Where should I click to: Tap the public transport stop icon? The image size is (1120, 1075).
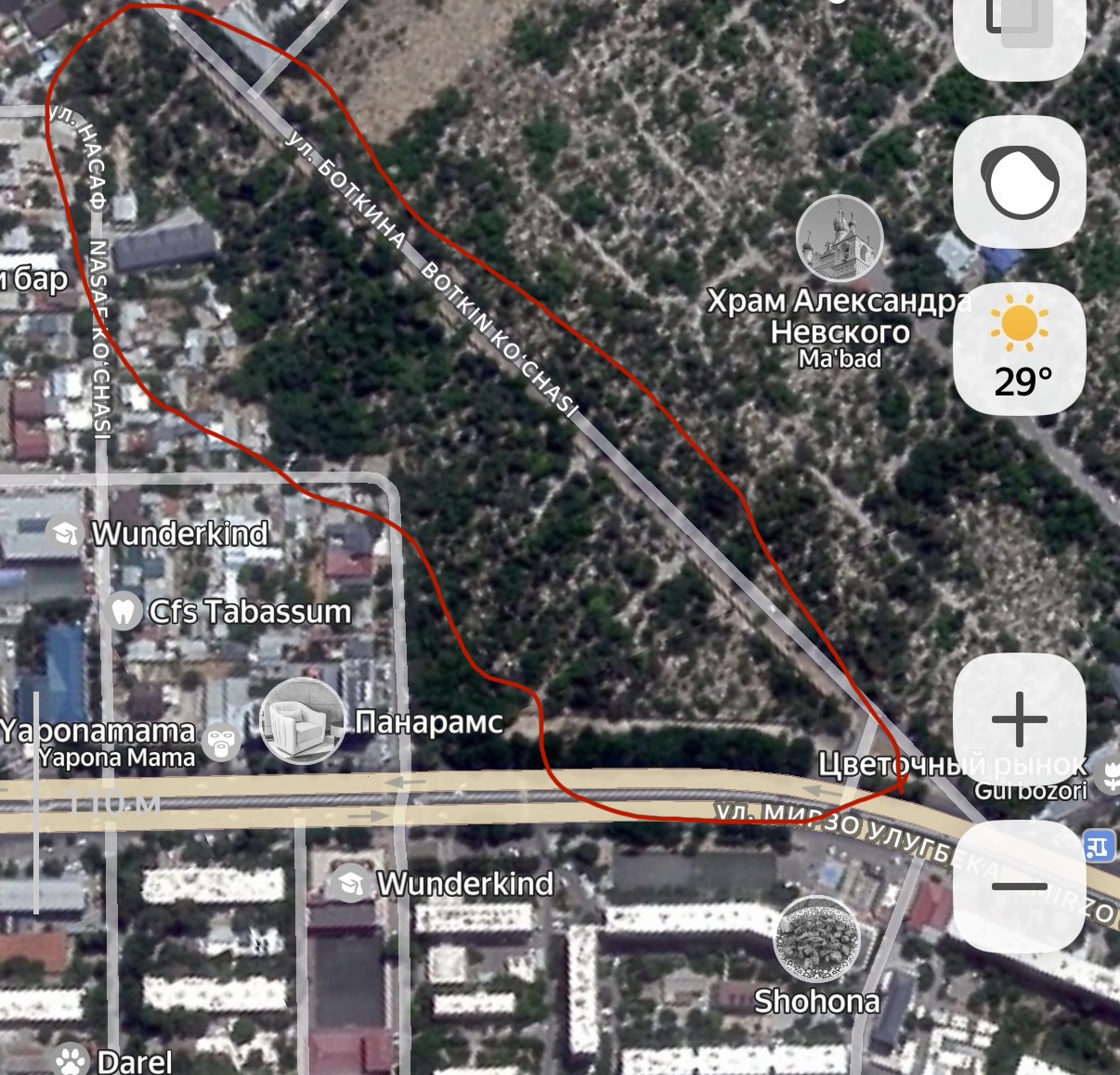(1100, 846)
